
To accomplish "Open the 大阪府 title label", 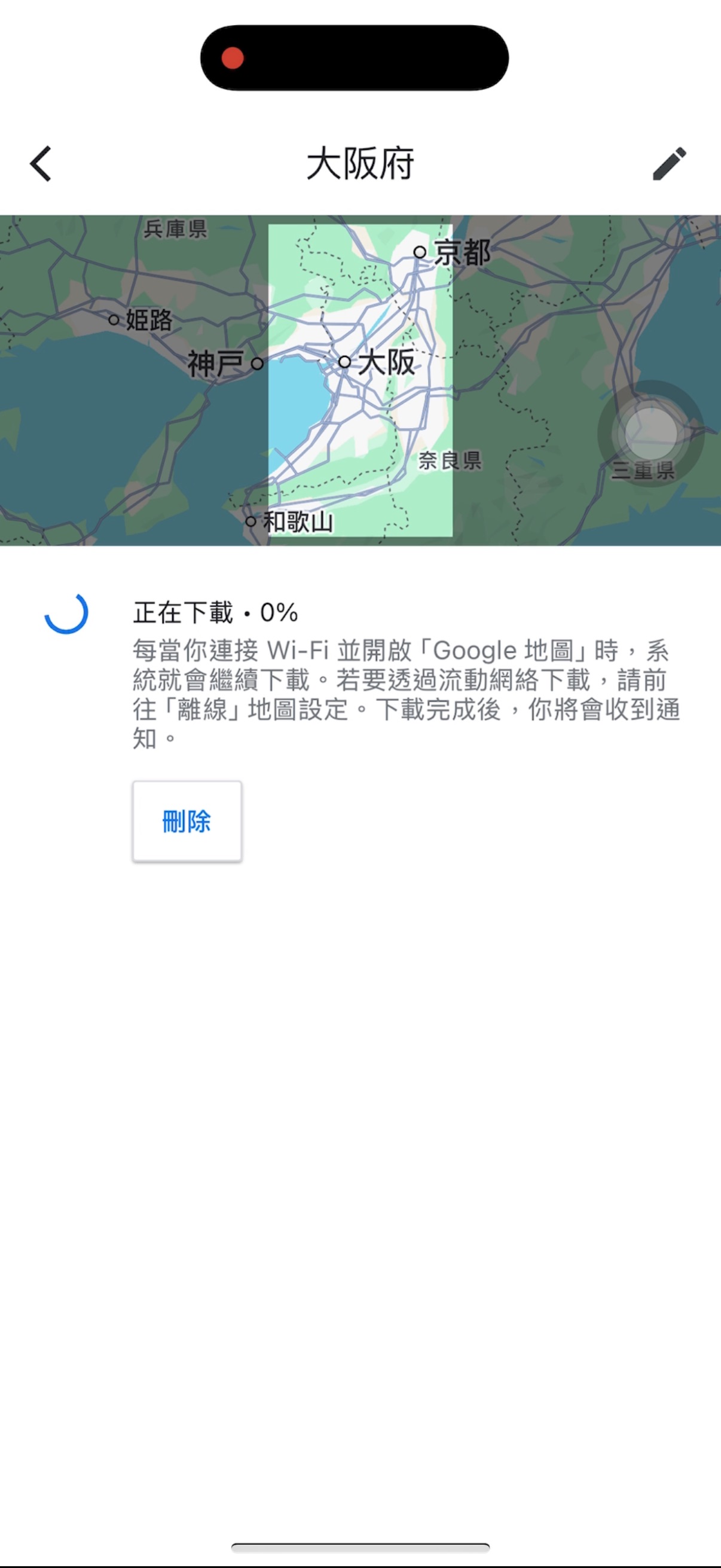I will pyautogui.click(x=360, y=163).
